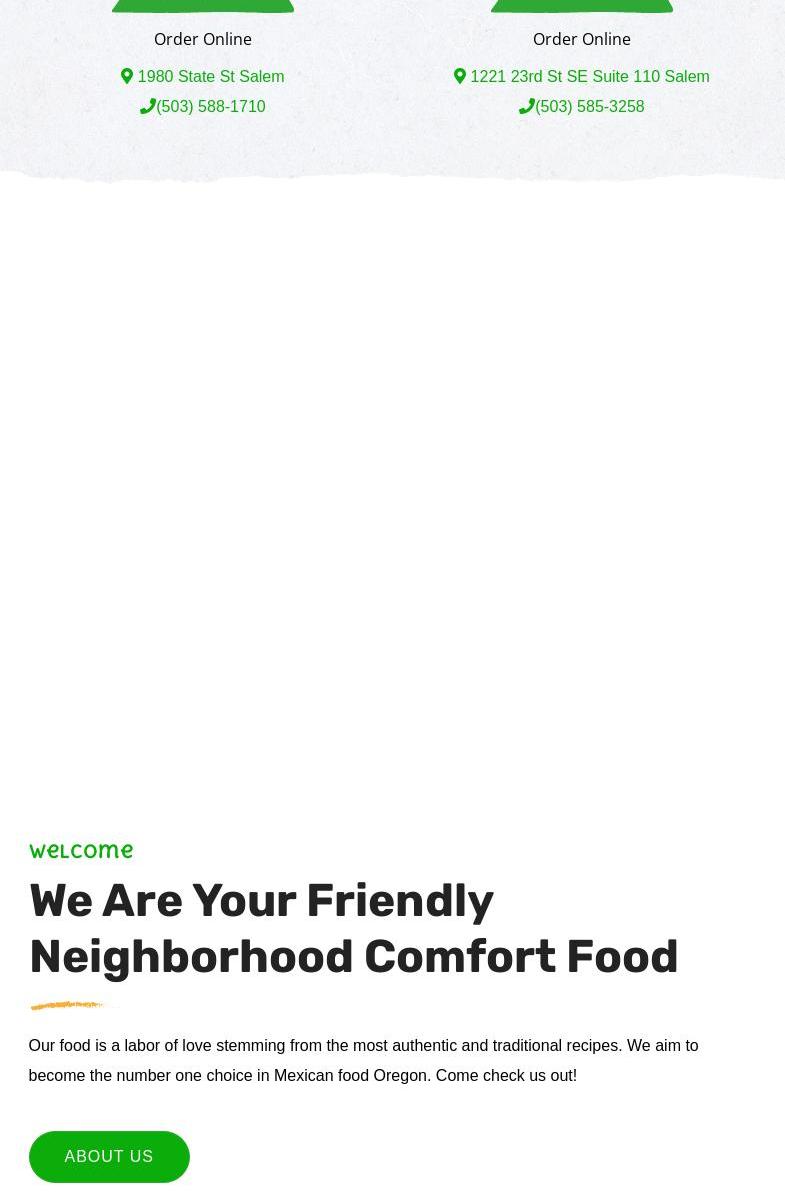Open the 1980 State St Salem address
This screenshot has width=785, height=1199.
pos(210,77)
